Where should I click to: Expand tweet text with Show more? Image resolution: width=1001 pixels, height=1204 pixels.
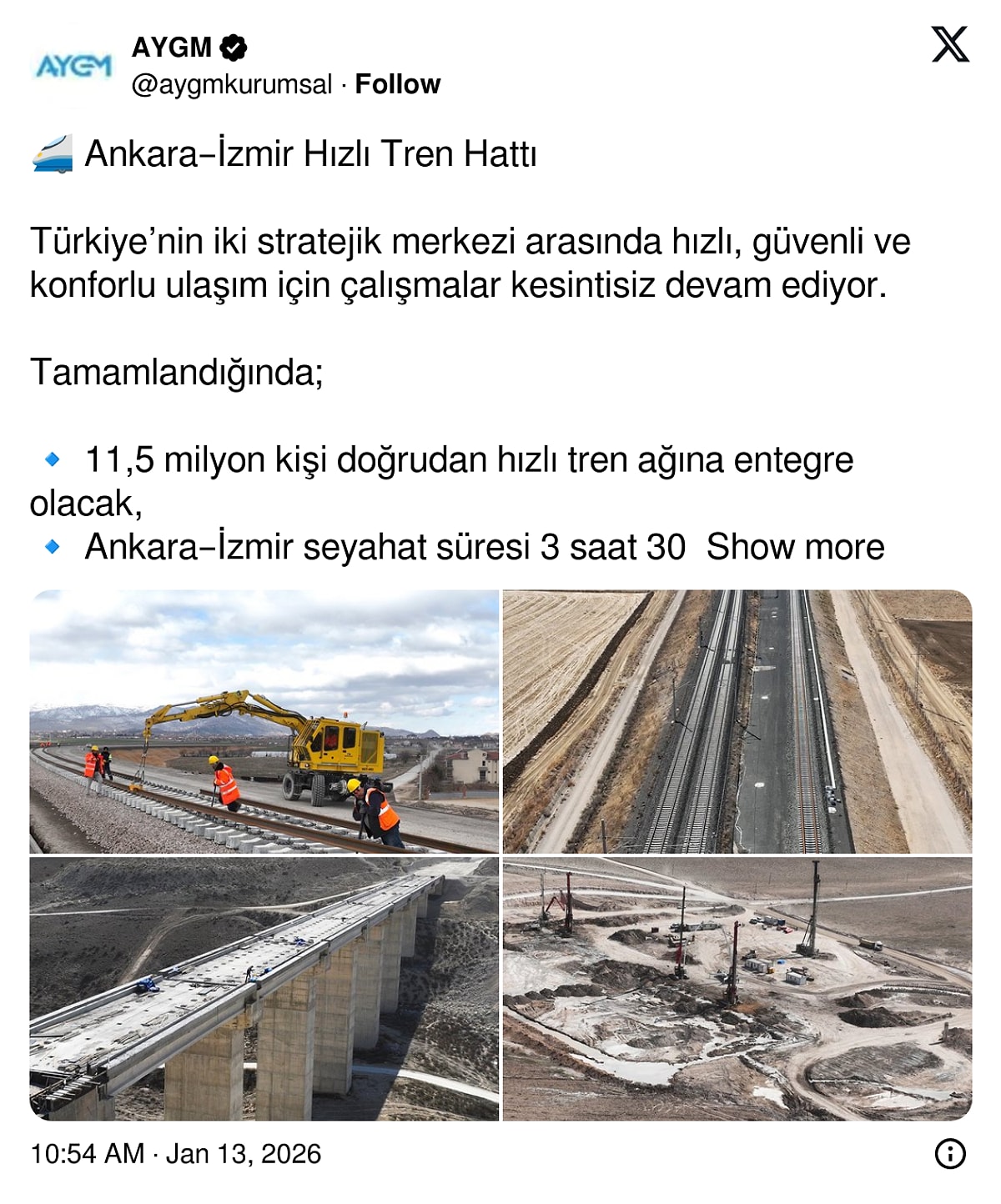pos(795,547)
